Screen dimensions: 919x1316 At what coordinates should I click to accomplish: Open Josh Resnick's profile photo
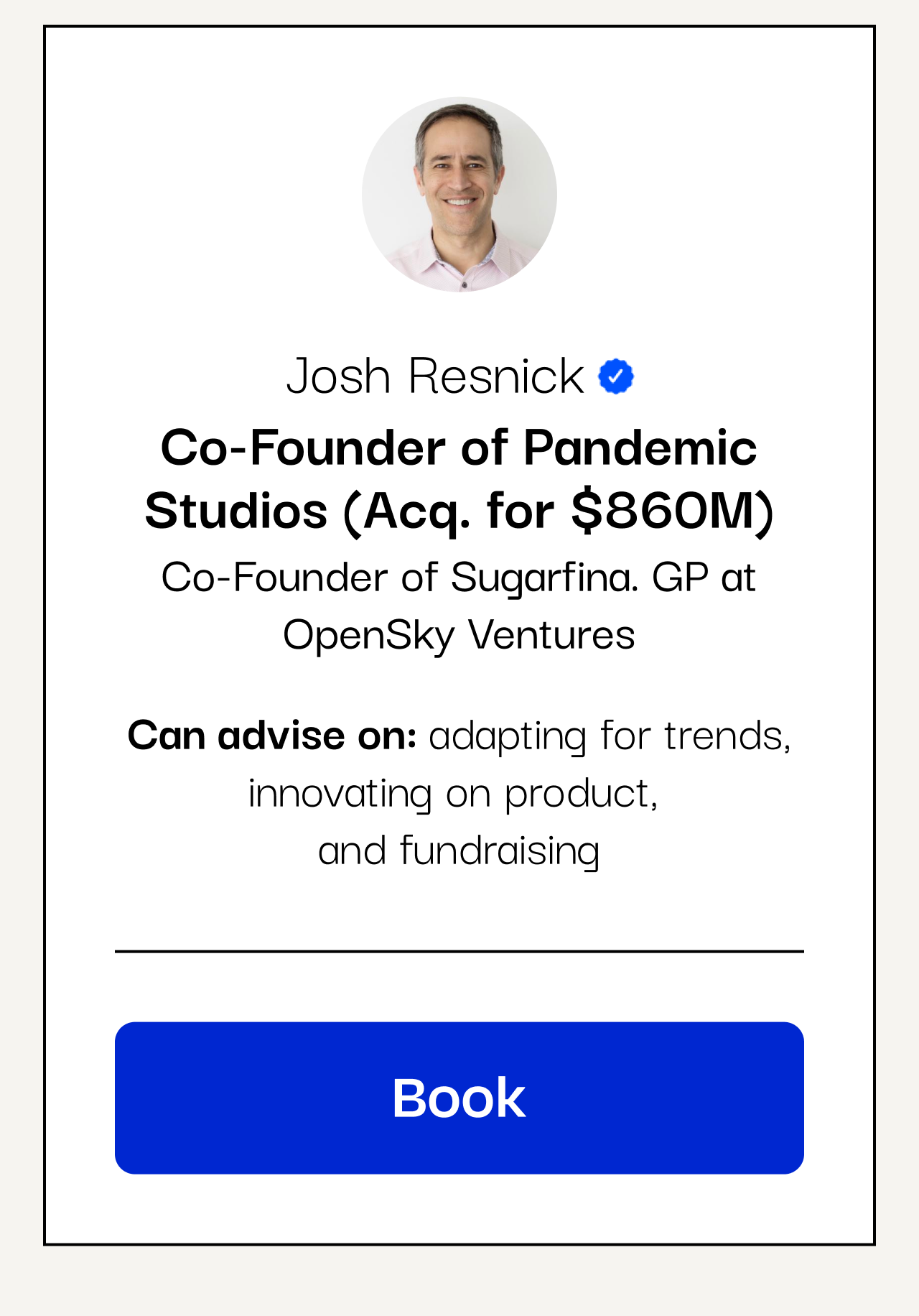click(459, 195)
